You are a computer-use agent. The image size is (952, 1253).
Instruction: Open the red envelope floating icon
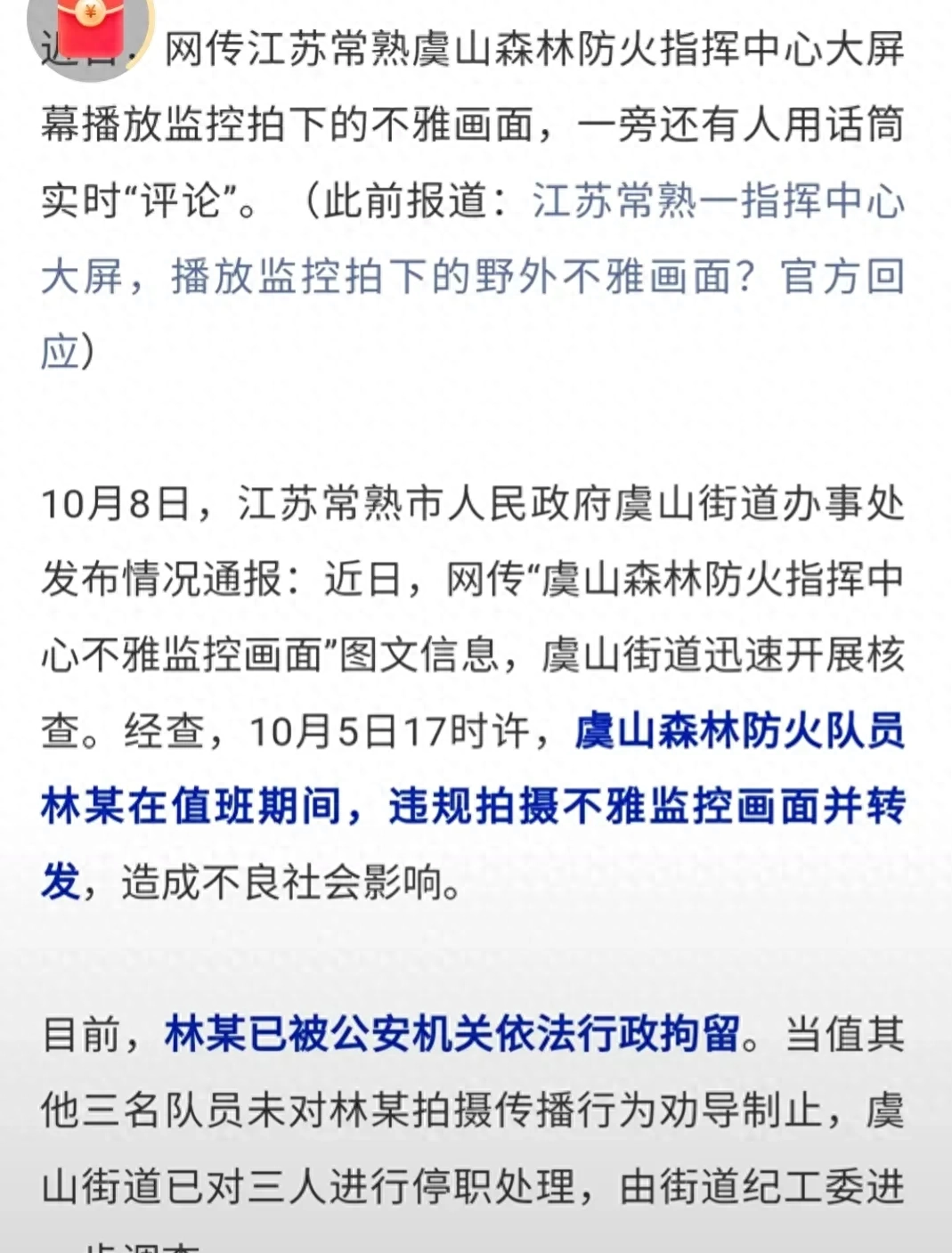click(x=90, y=28)
